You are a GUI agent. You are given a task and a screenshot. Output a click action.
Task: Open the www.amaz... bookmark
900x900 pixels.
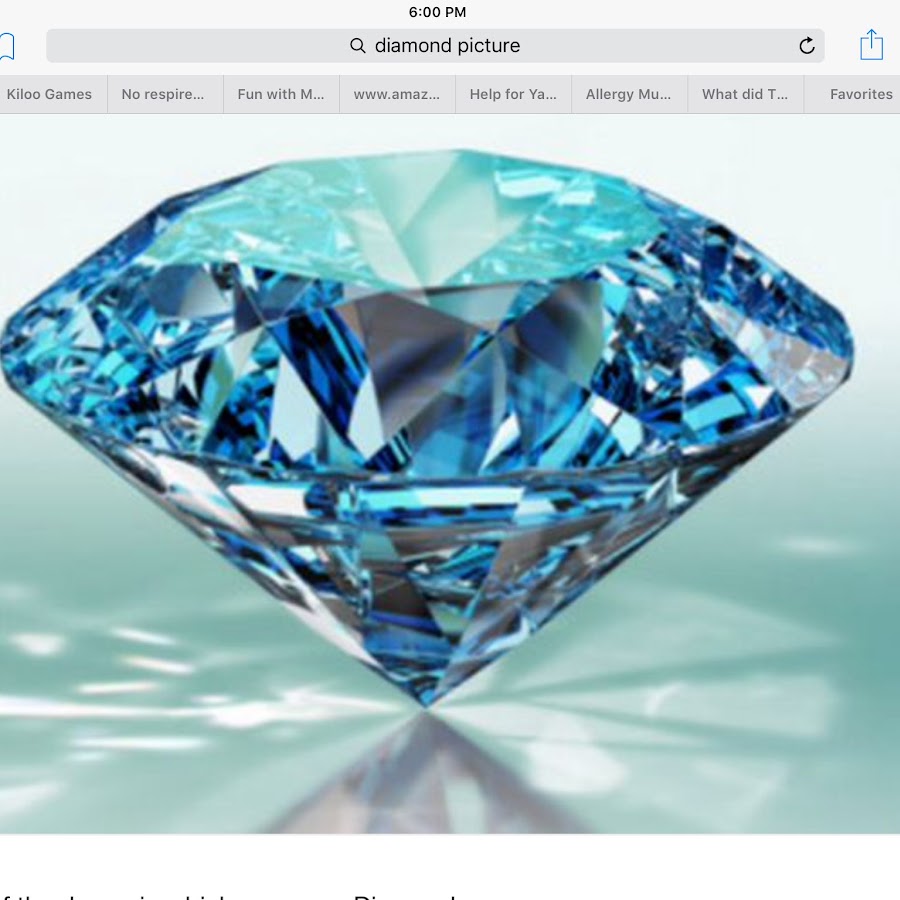(397, 94)
